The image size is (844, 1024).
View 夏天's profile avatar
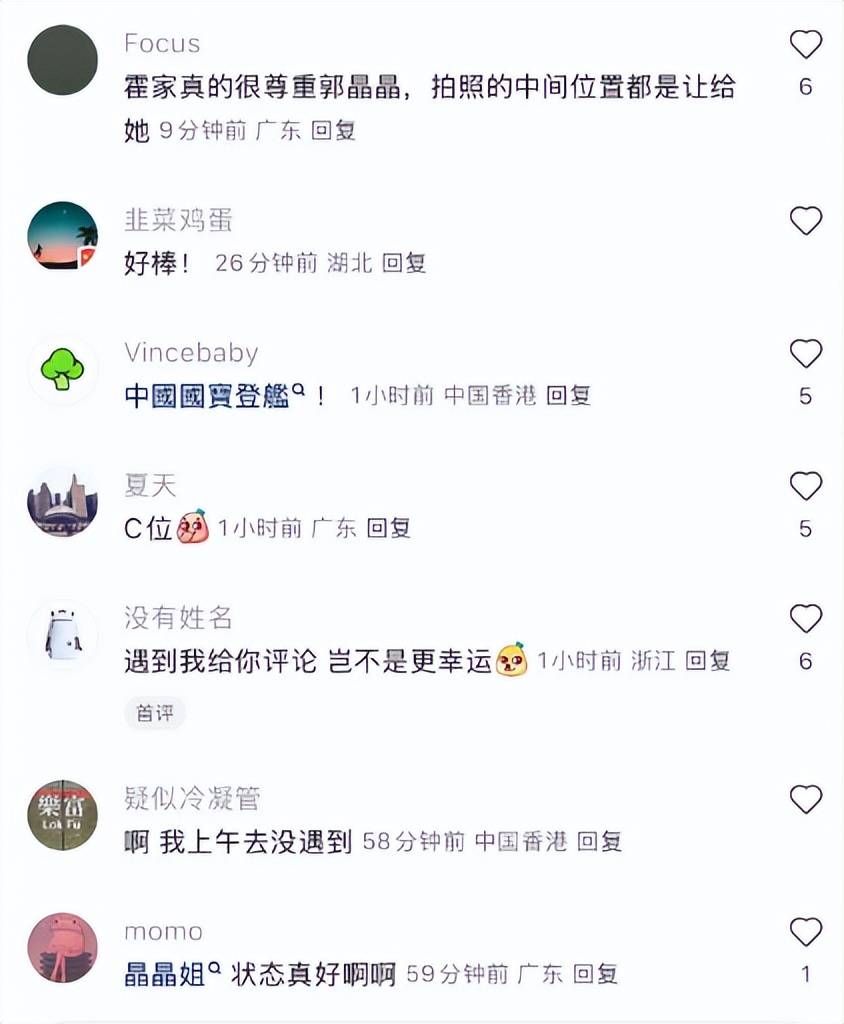click(x=62, y=502)
